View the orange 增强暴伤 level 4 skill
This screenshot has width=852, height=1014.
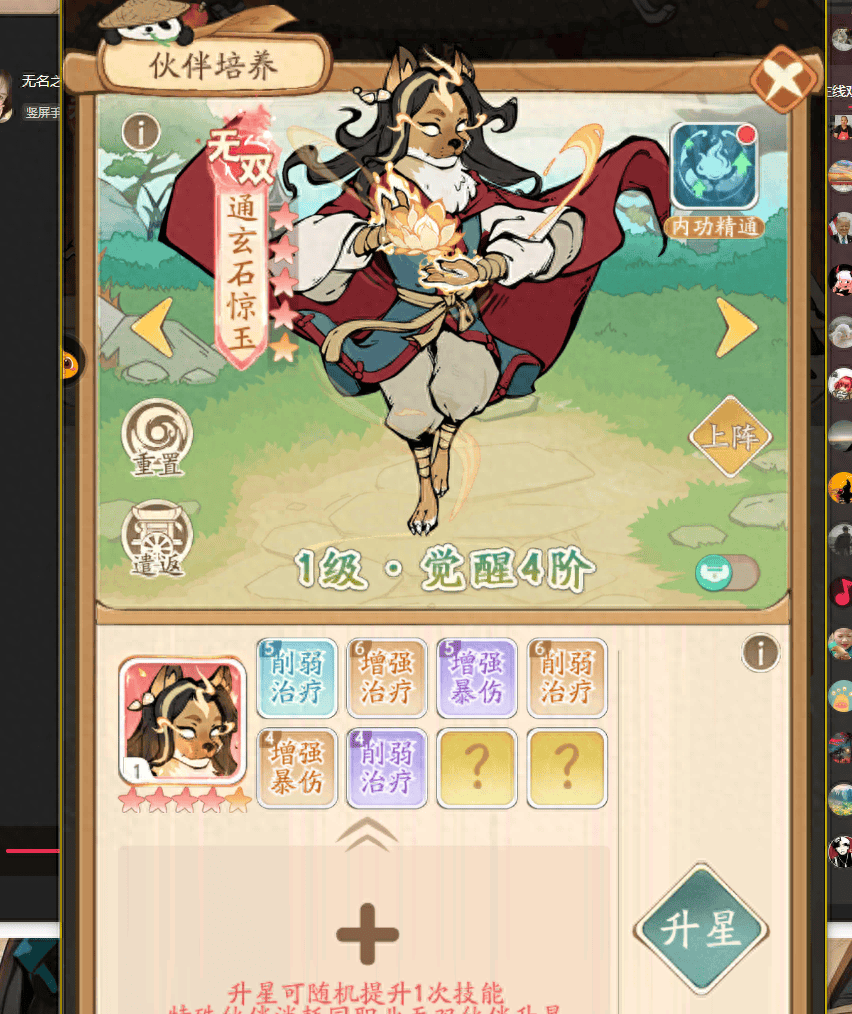[x=297, y=767]
